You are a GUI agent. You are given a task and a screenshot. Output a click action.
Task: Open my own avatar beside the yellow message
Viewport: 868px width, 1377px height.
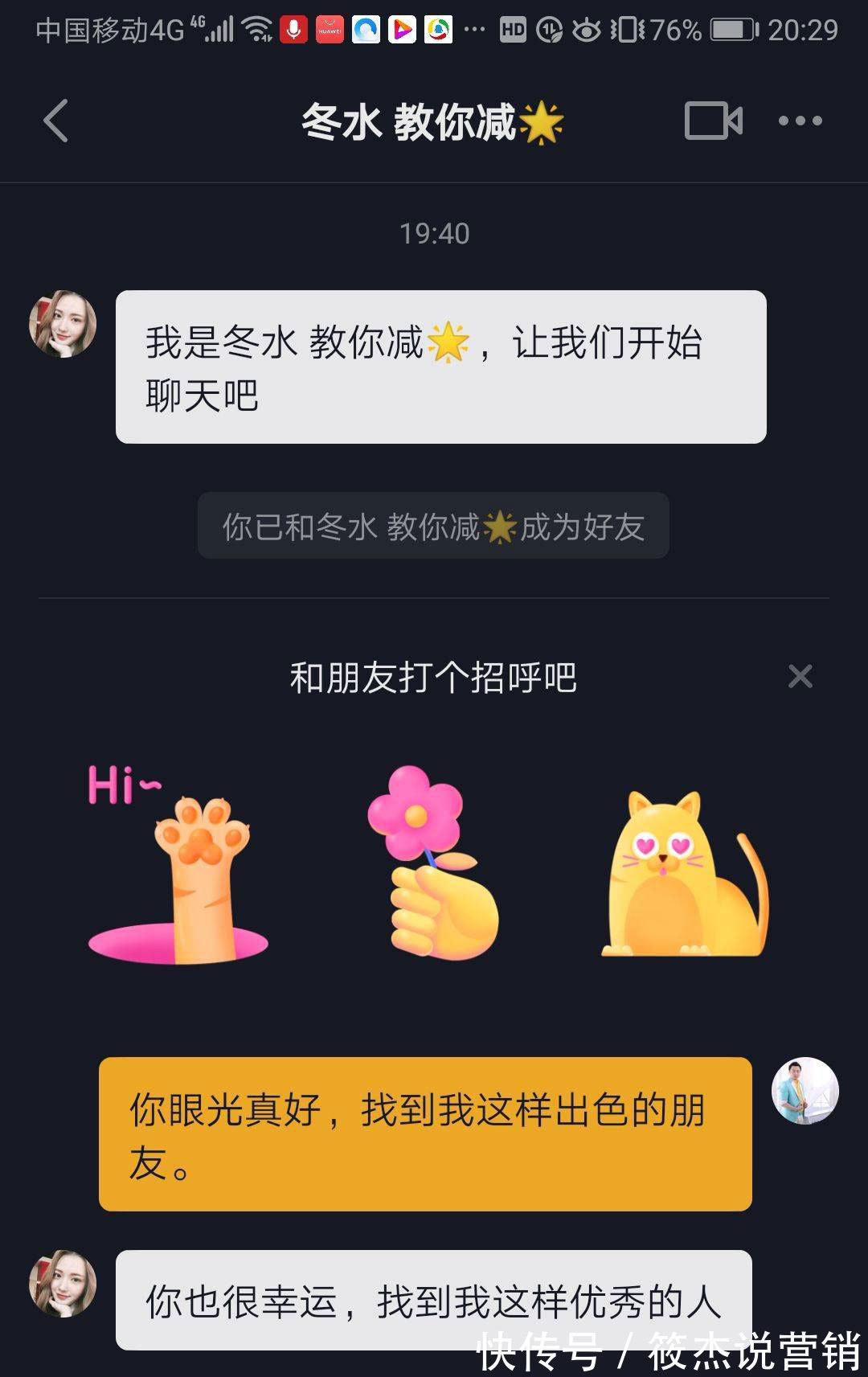pos(805,1091)
